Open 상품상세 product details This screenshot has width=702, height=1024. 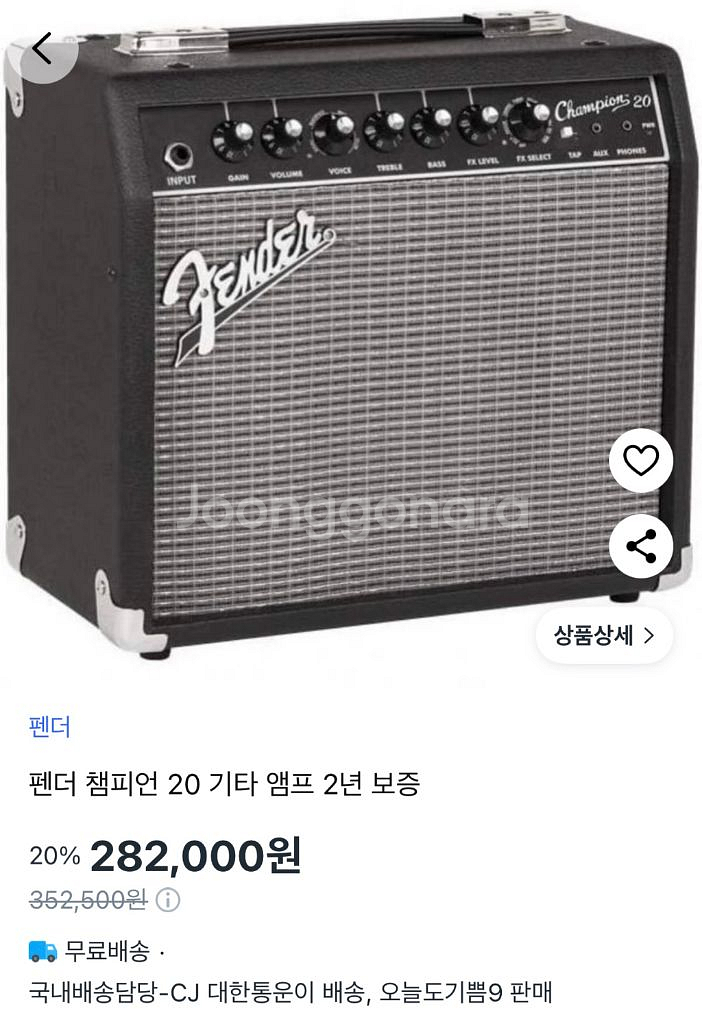(605, 635)
